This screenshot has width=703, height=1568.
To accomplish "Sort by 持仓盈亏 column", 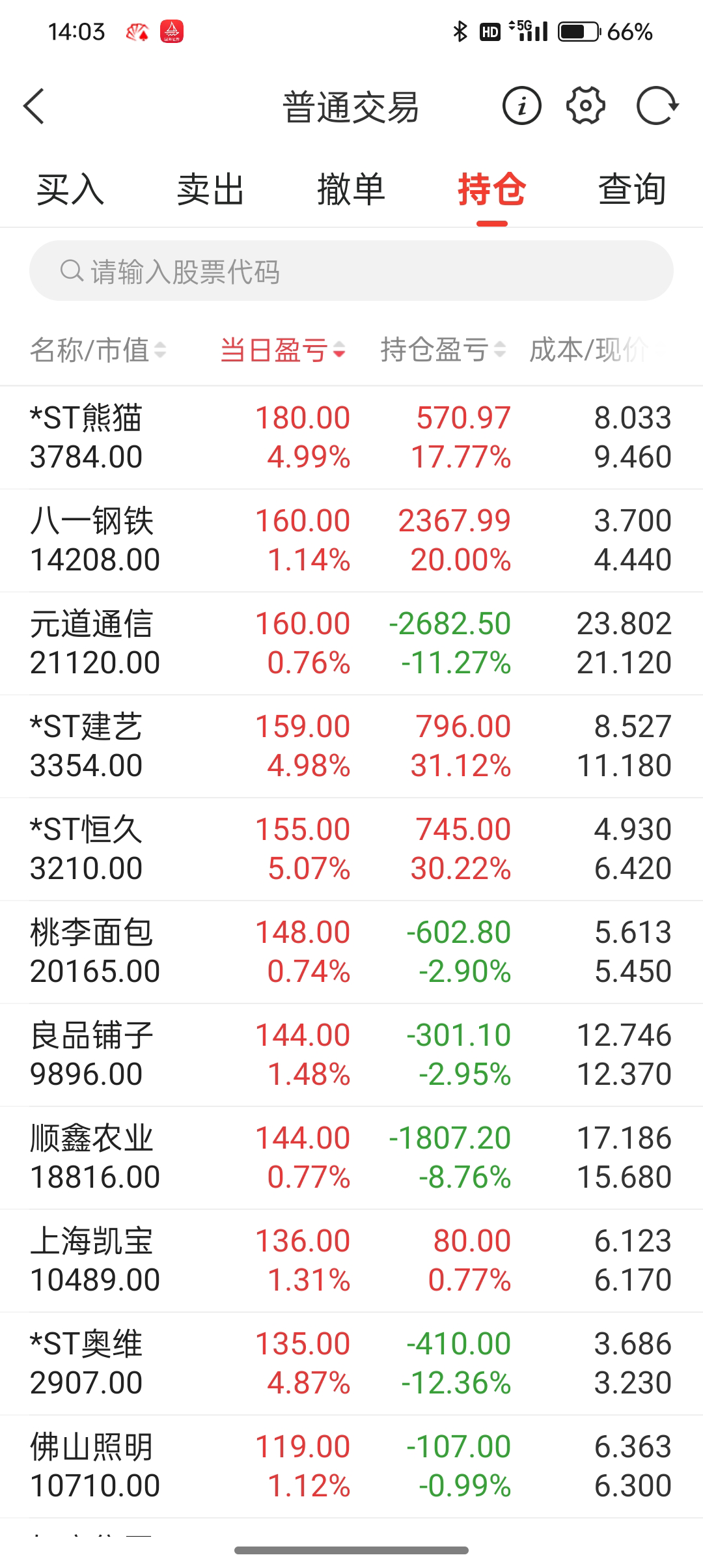I will coord(443,350).
